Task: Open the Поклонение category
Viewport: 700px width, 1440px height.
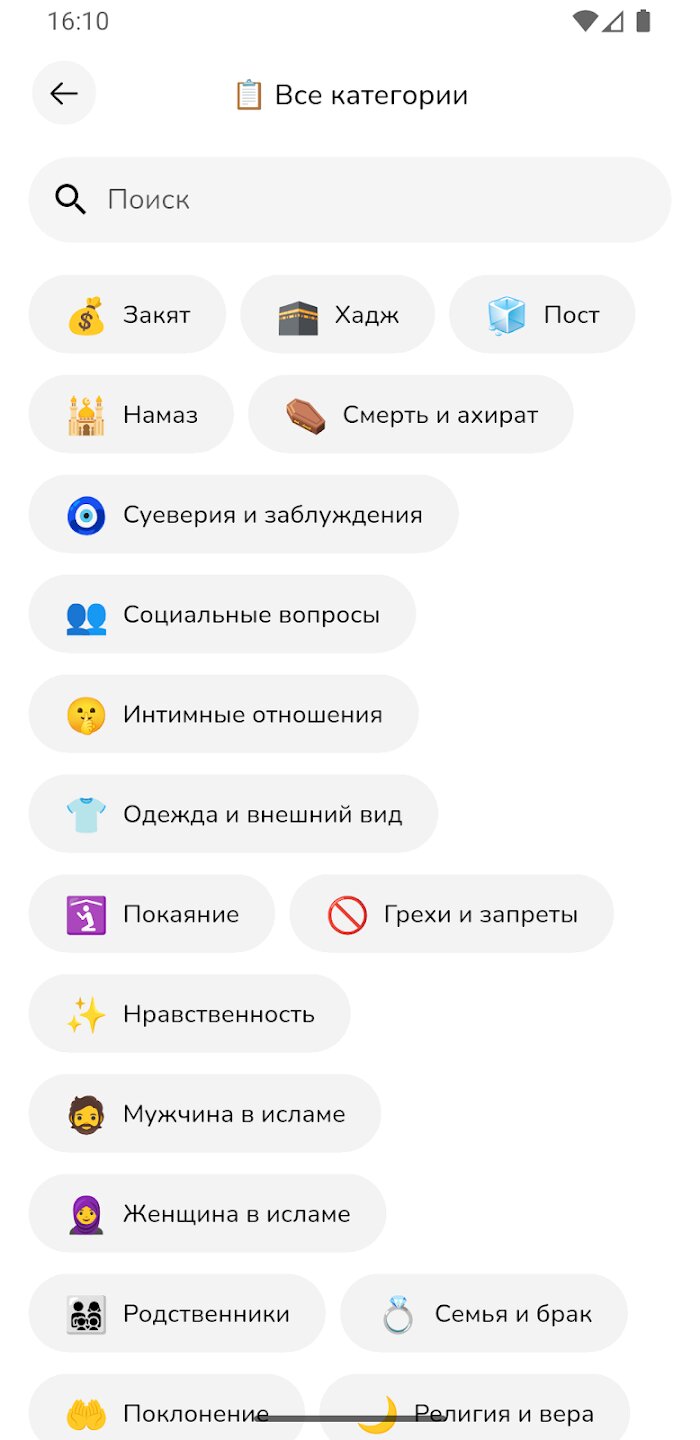Action: click(166, 1408)
